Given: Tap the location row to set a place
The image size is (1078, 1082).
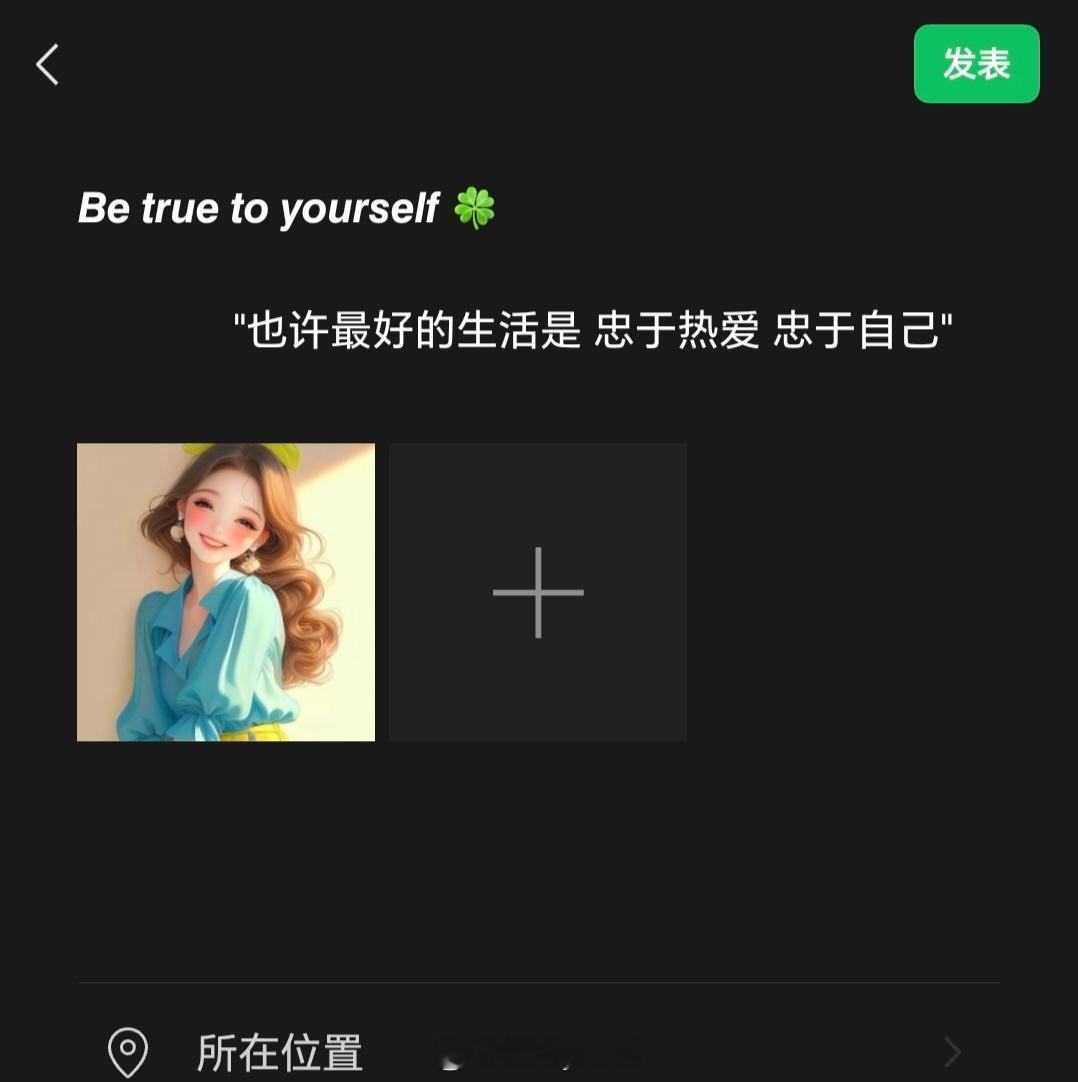Looking at the screenshot, I should (x=400, y=1052).
